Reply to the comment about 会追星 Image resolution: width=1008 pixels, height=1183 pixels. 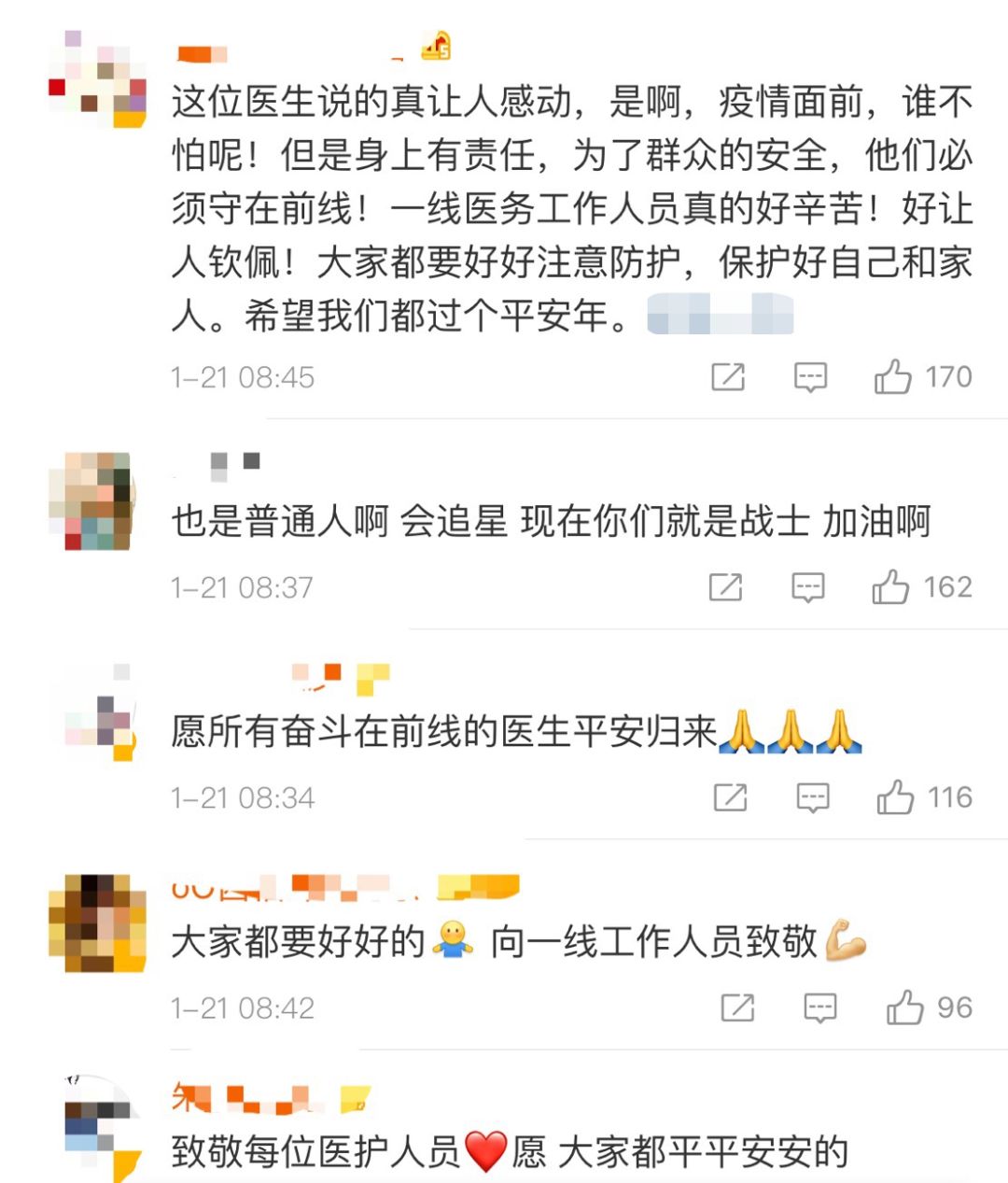click(807, 587)
